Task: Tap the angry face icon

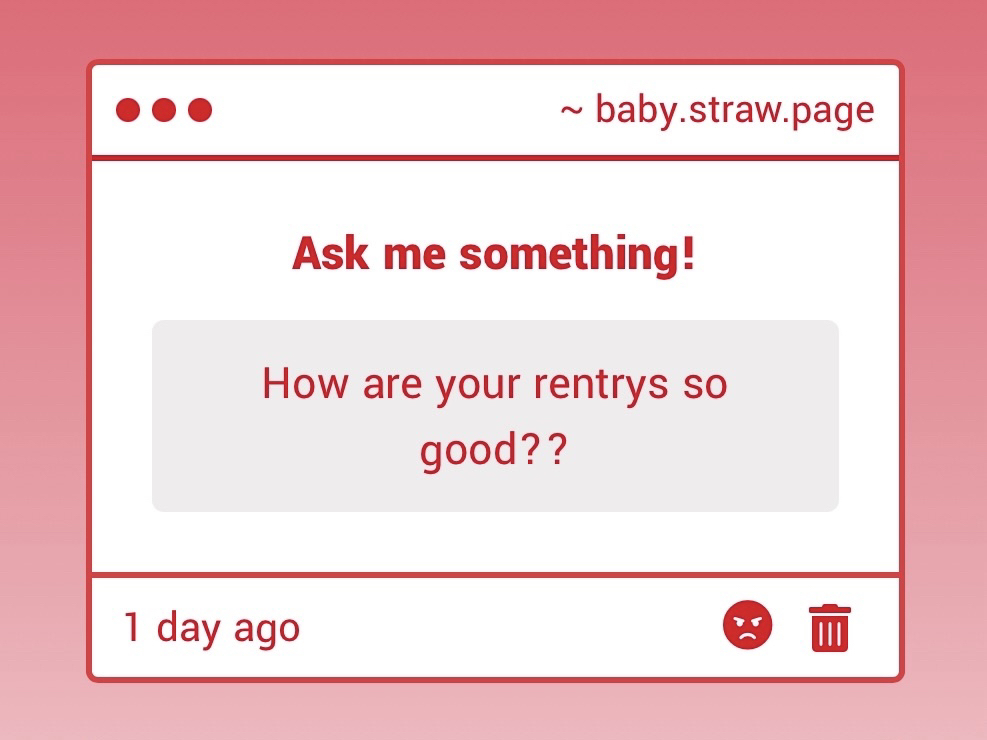Action: pos(747,626)
